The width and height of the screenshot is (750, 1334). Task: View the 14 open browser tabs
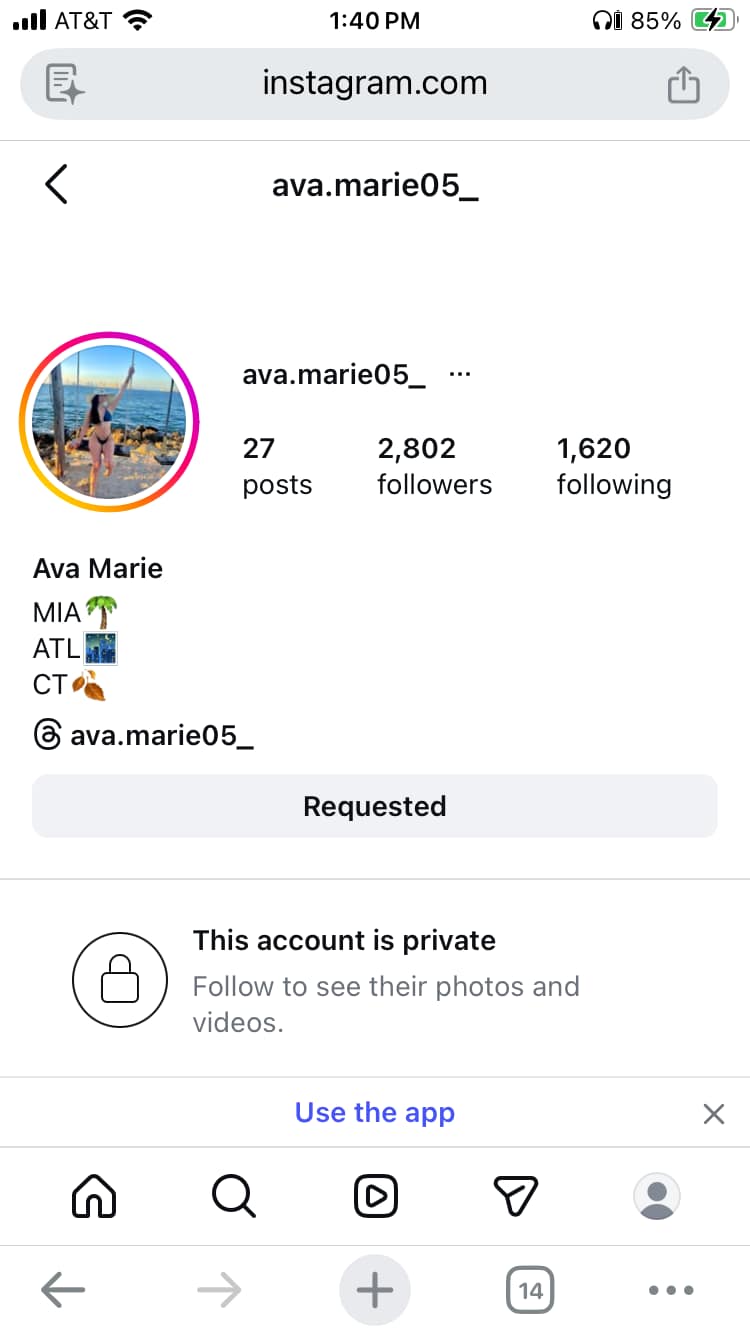530,1290
